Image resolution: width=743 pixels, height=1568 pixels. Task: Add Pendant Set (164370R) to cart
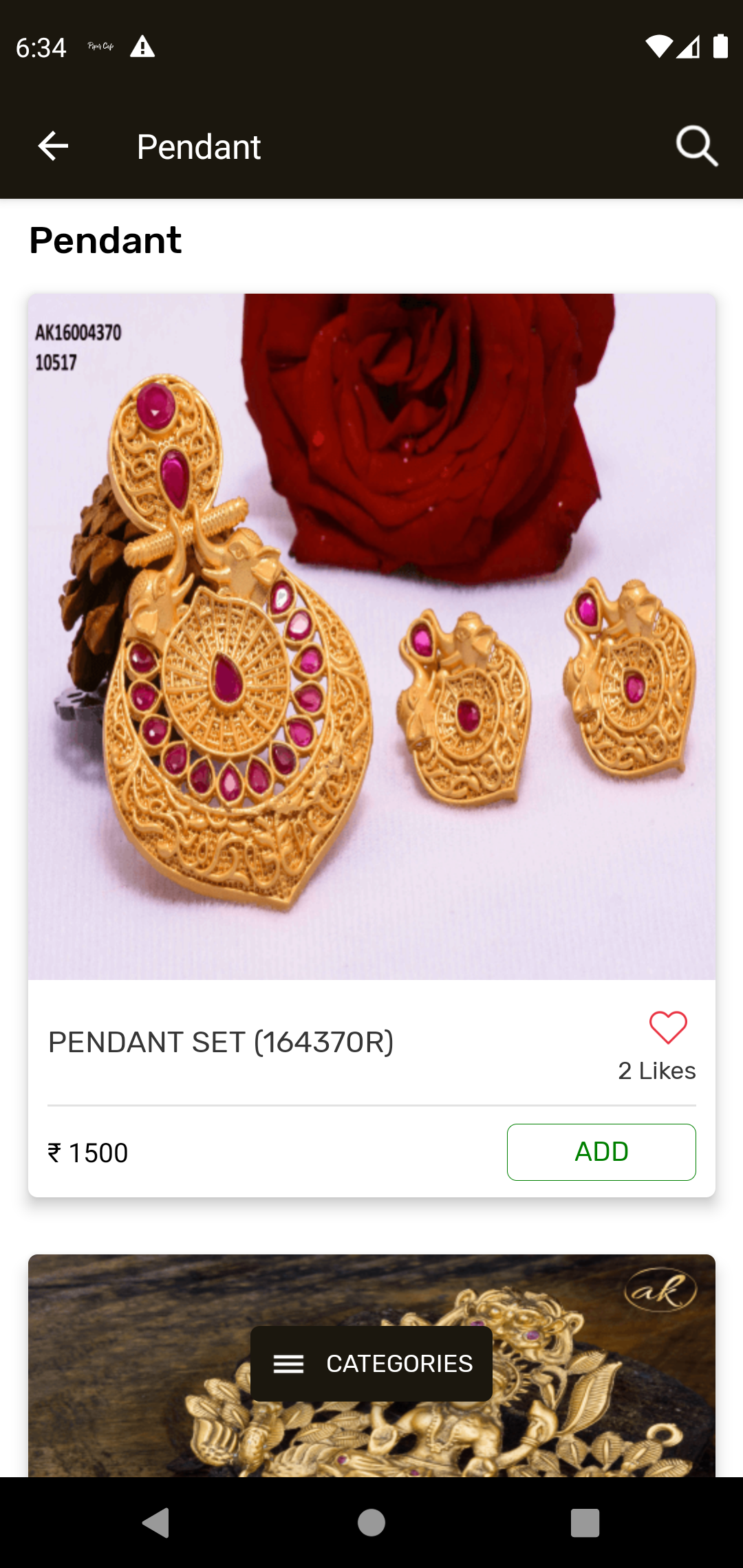coord(601,1152)
